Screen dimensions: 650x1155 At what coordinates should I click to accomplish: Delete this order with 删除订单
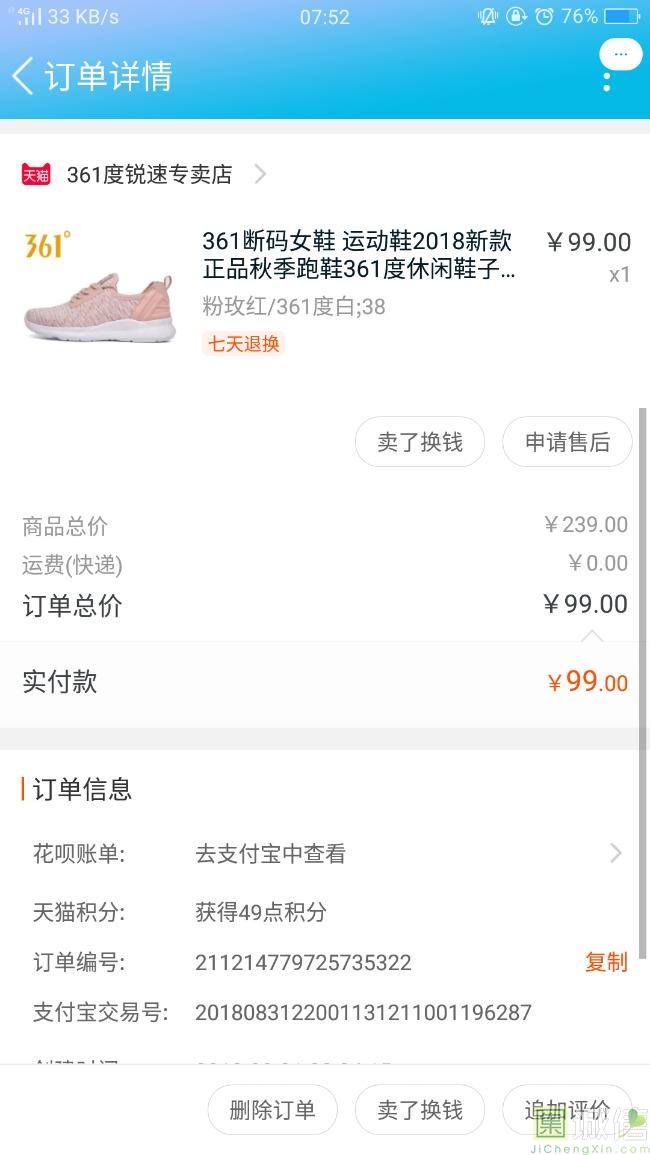coord(272,1110)
